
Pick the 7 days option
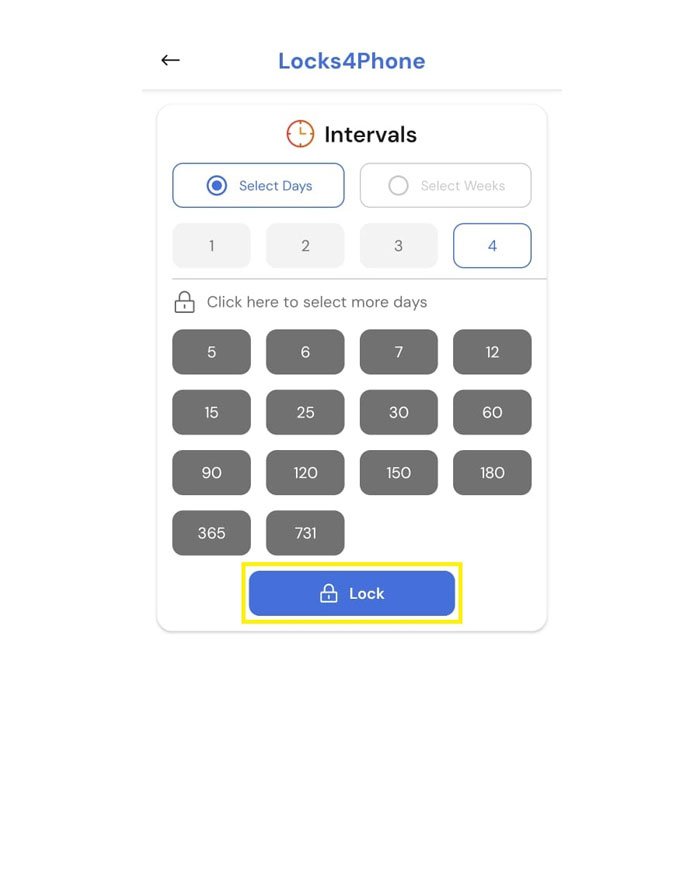click(398, 352)
